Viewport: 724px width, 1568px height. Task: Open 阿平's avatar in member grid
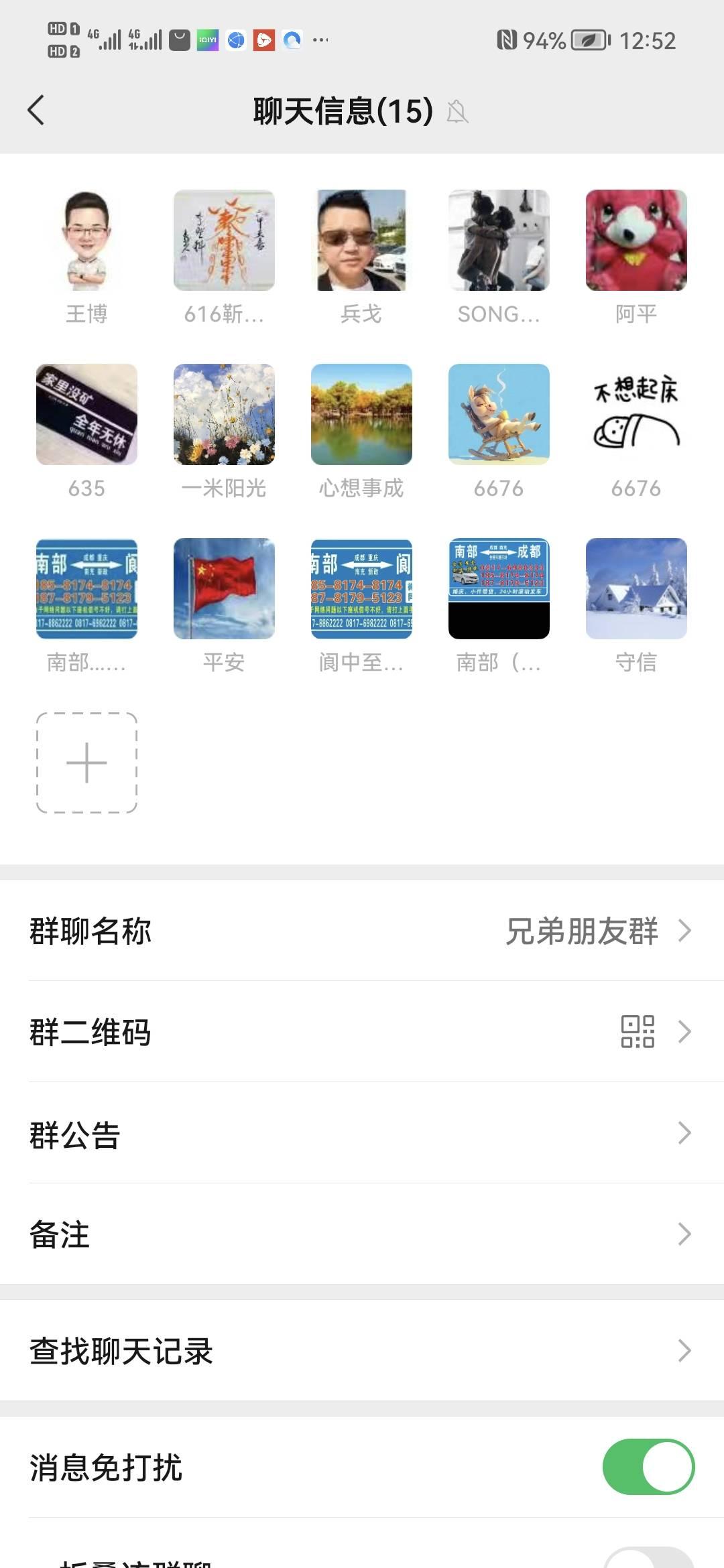tap(636, 241)
